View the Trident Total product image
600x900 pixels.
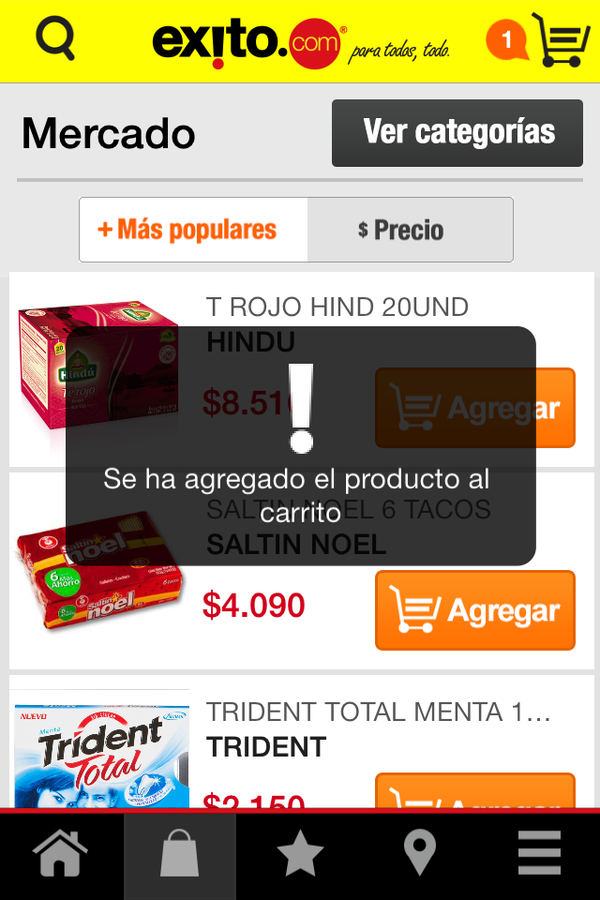100,755
